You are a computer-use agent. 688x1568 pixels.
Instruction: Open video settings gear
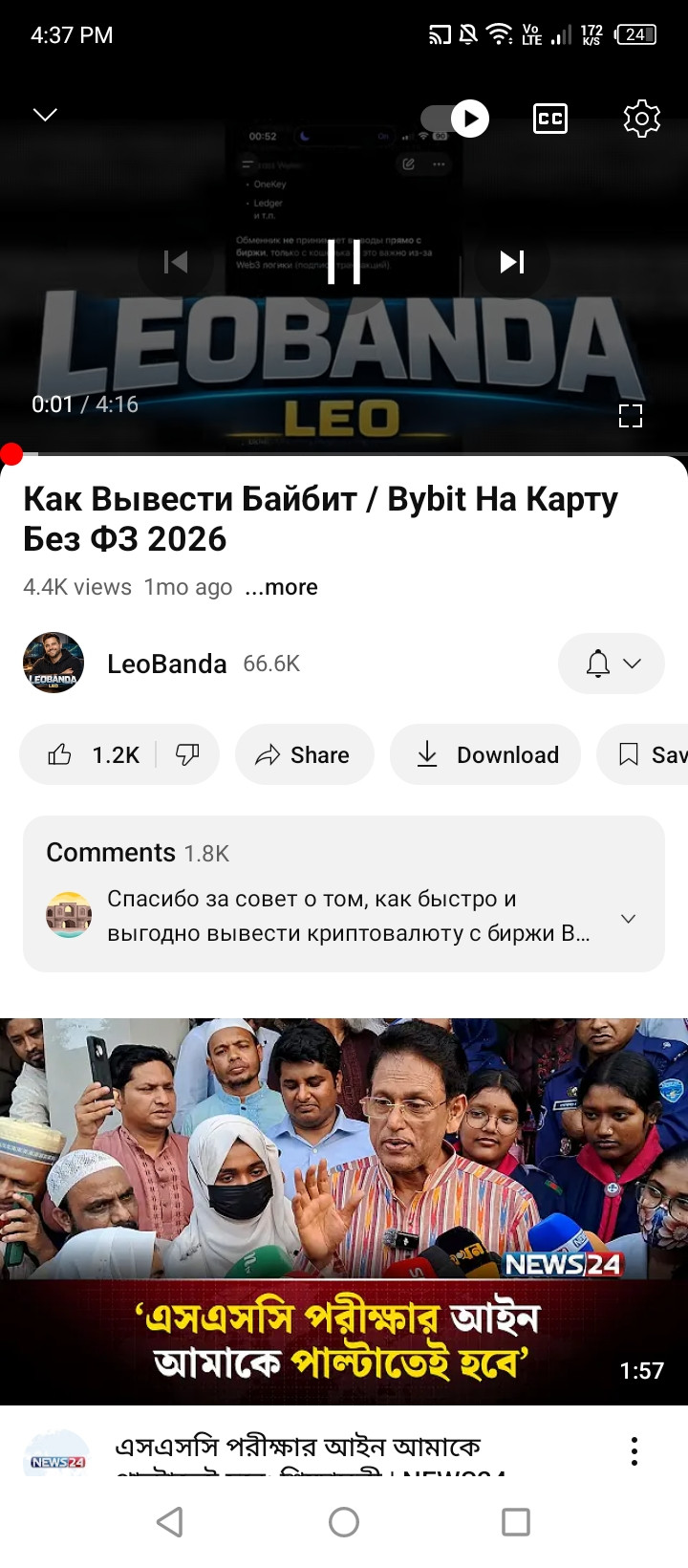point(641,119)
